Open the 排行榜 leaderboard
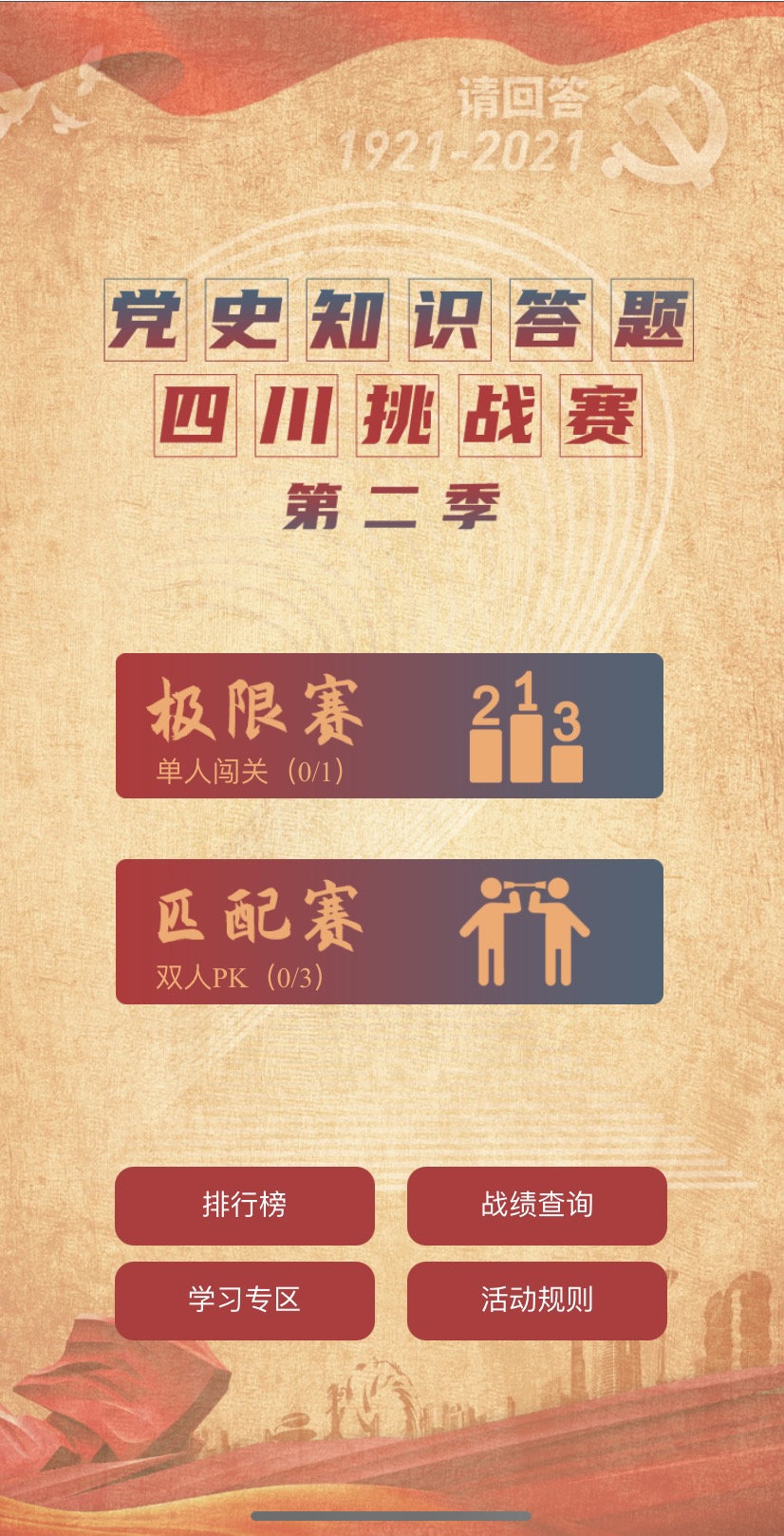The height and width of the screenshot is (1536, 784). tap(245, 1206)
